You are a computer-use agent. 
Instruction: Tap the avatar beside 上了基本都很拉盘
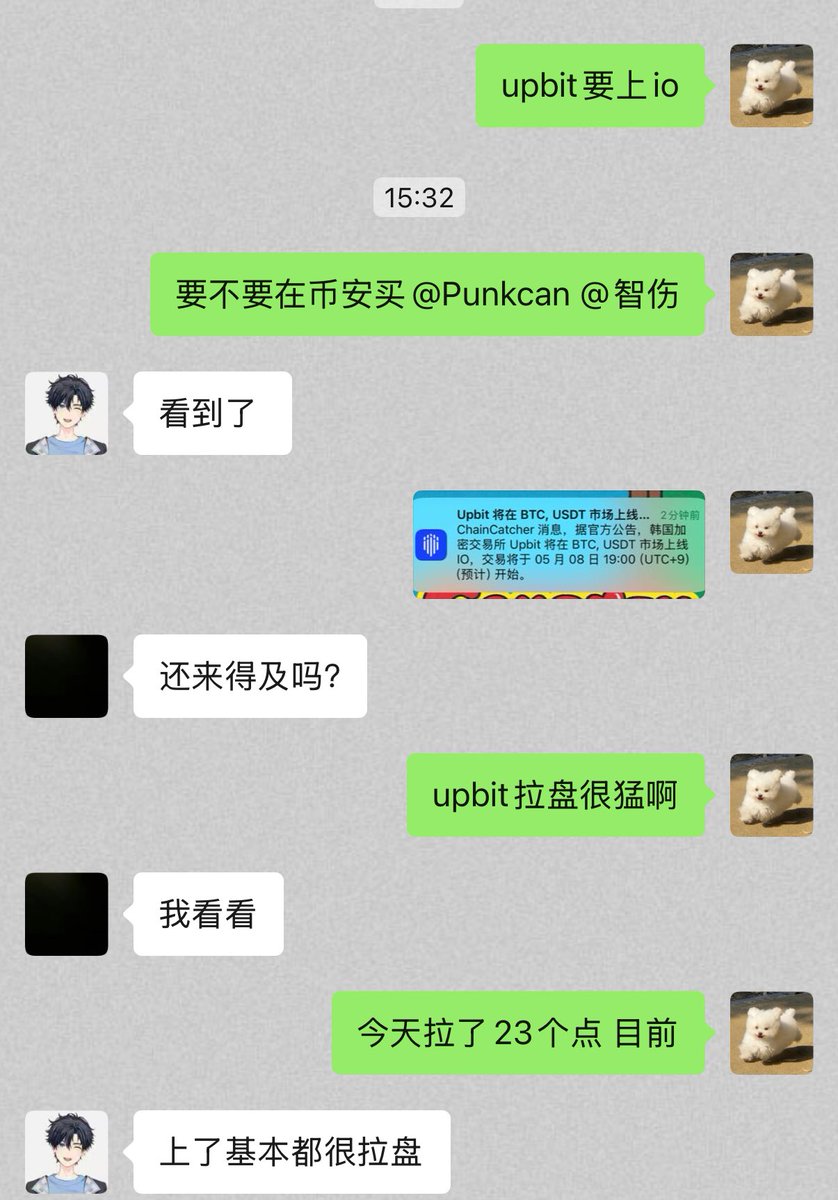click(x=66, y=1151)
